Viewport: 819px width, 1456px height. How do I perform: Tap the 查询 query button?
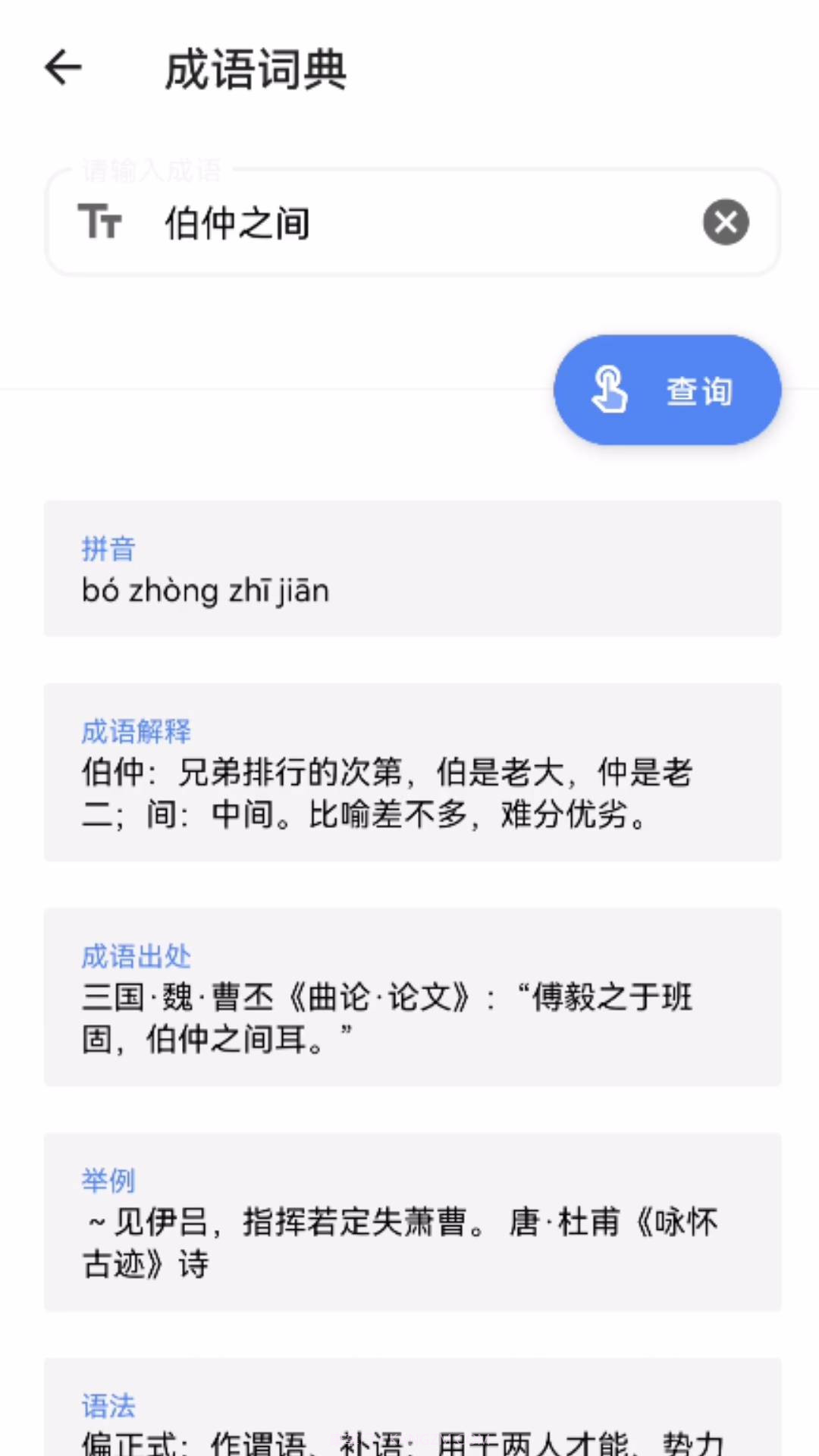coord(667,390)
